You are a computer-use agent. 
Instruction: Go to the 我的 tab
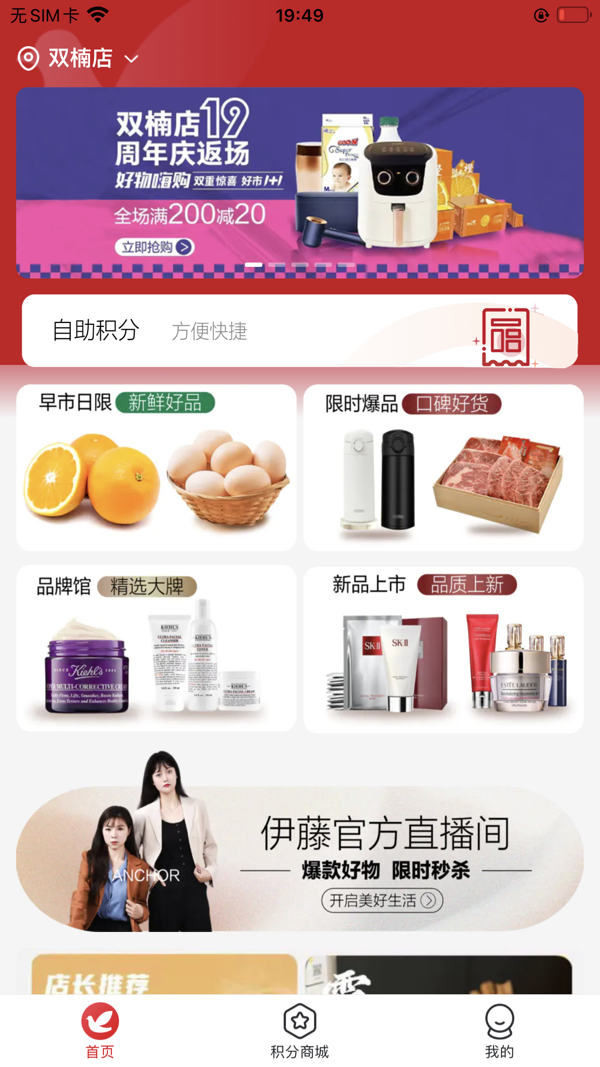pyautogui.click(x=499, y=1031)
